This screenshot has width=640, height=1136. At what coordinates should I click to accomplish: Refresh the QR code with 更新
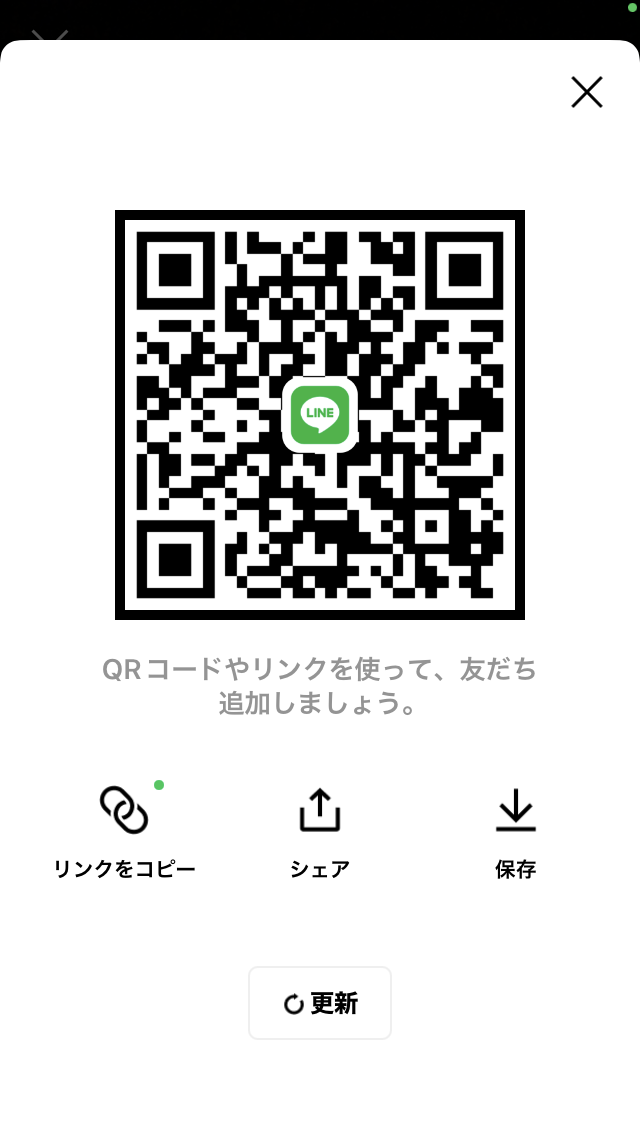coord(320,1003)
